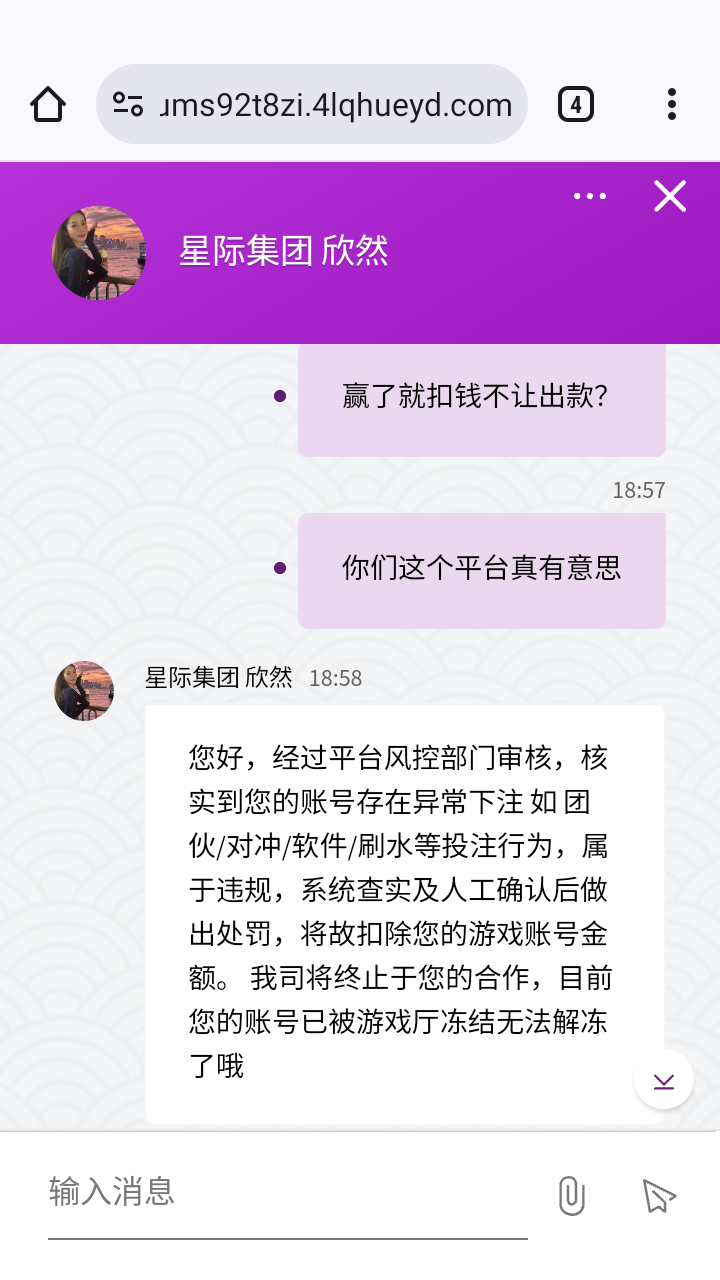Open the browser three-dot menu
720x1280 pixels.
671,103
